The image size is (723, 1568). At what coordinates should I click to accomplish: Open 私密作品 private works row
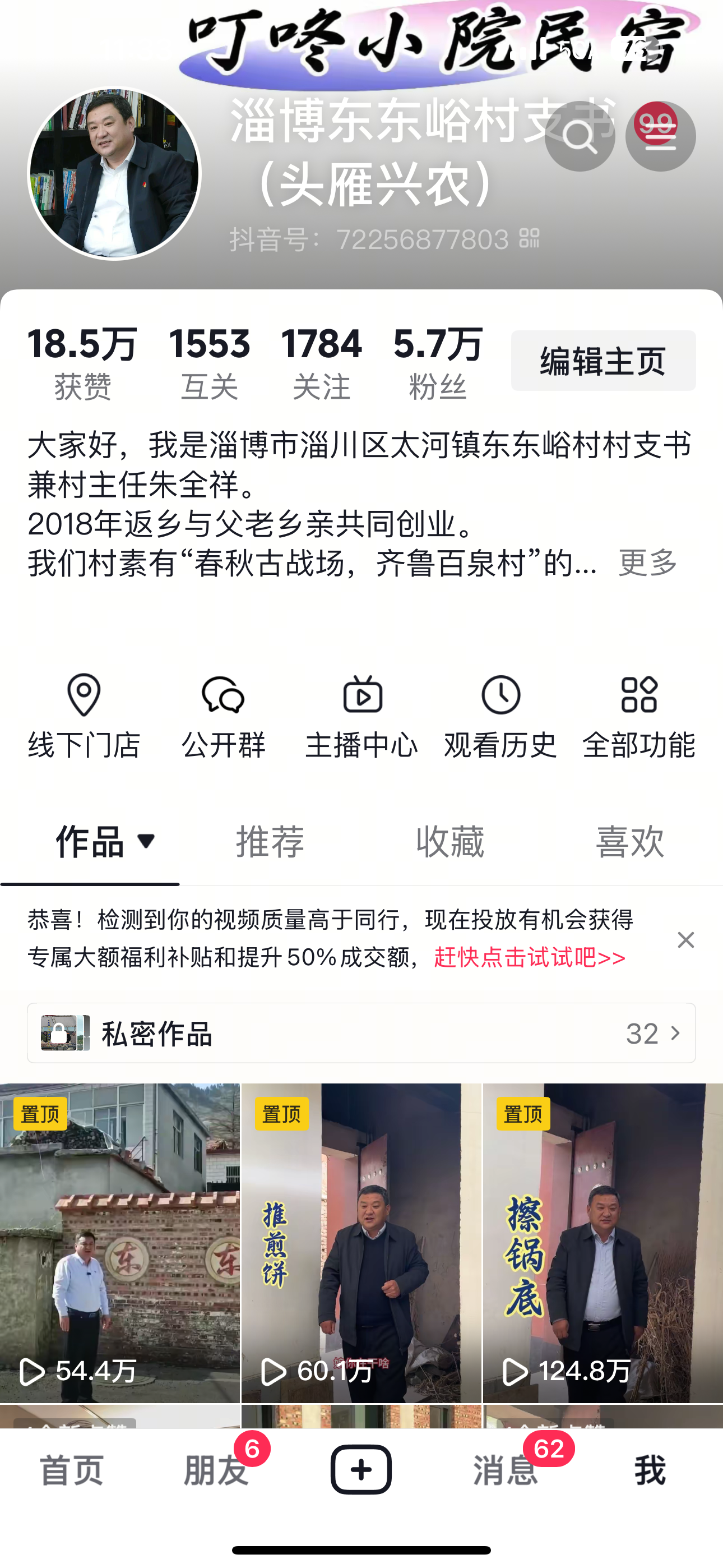[x=361, y=1033]
